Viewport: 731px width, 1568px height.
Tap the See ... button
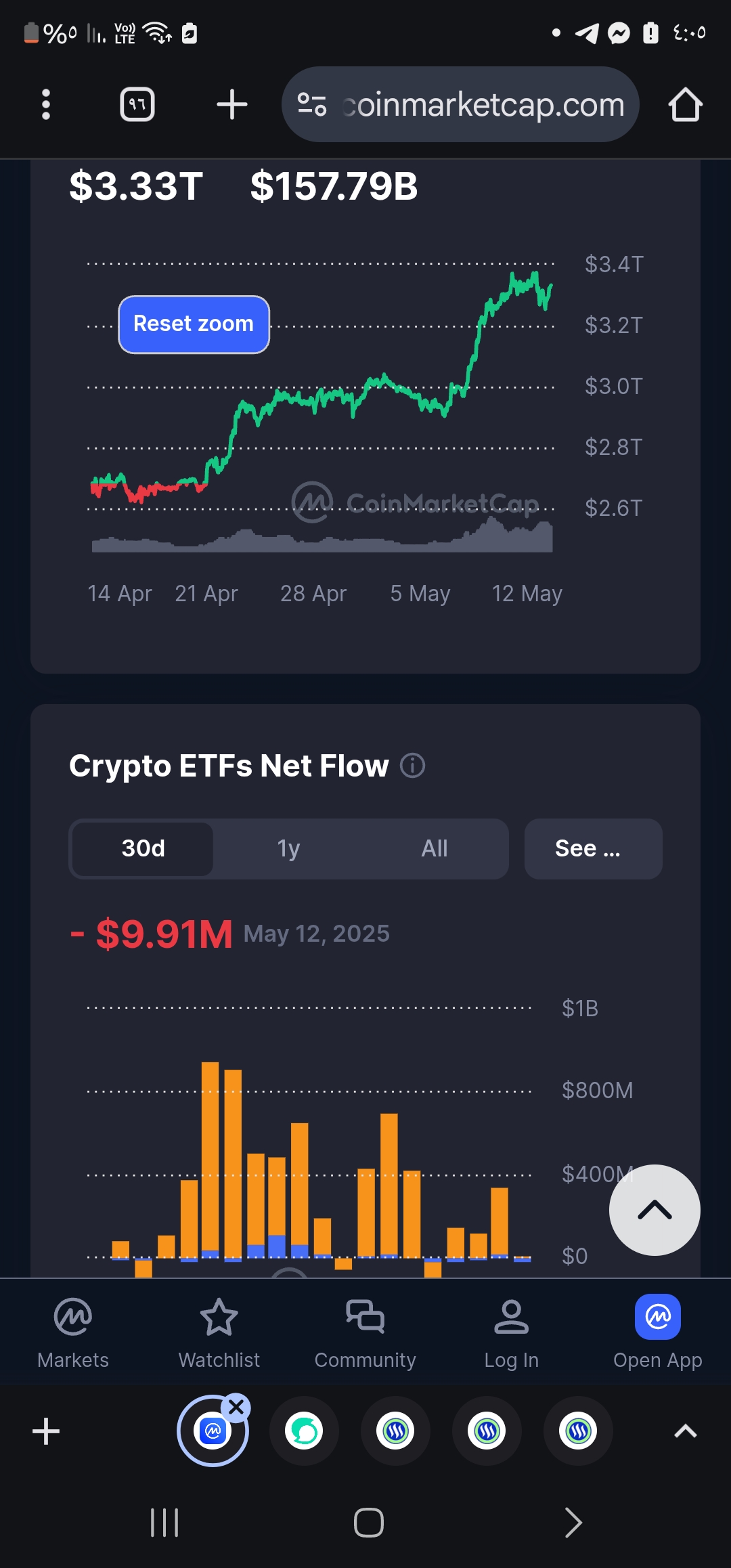point(592,848)
